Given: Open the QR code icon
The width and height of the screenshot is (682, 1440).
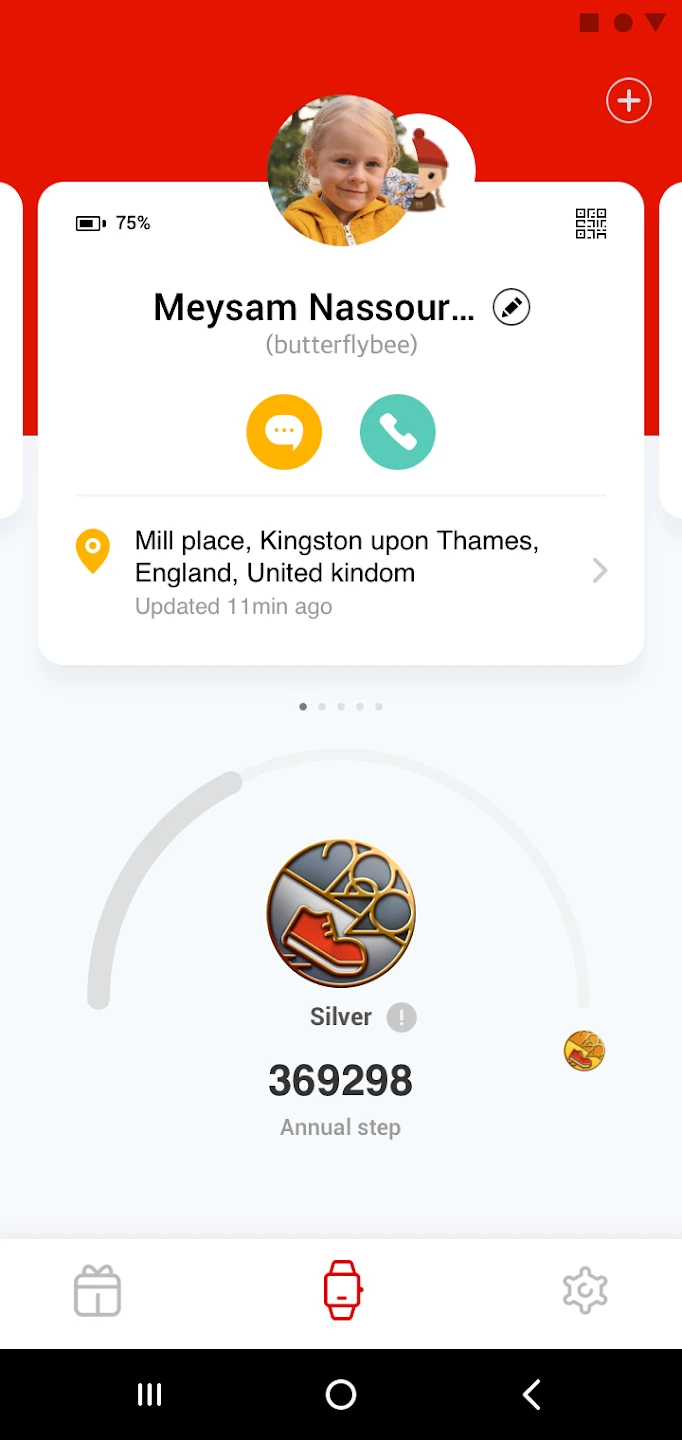Looking at the screenshot, I should (591, 224).
